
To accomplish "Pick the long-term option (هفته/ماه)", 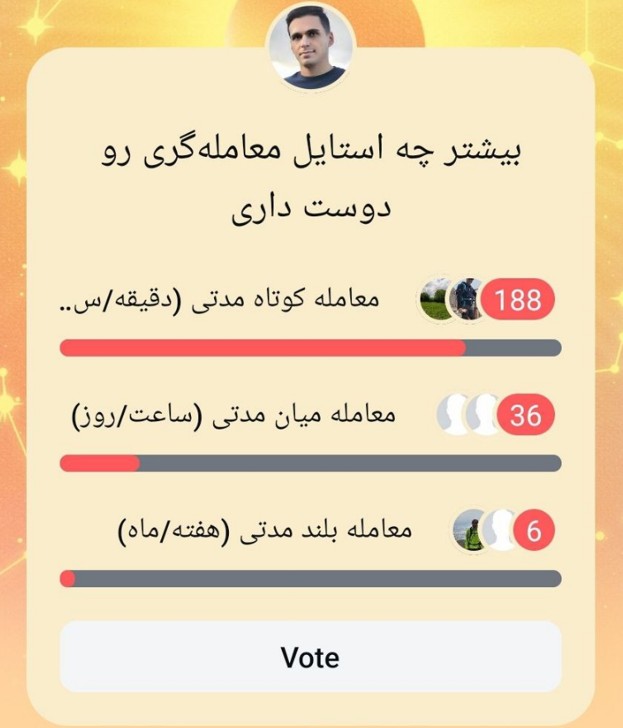I will coord(265,530).
